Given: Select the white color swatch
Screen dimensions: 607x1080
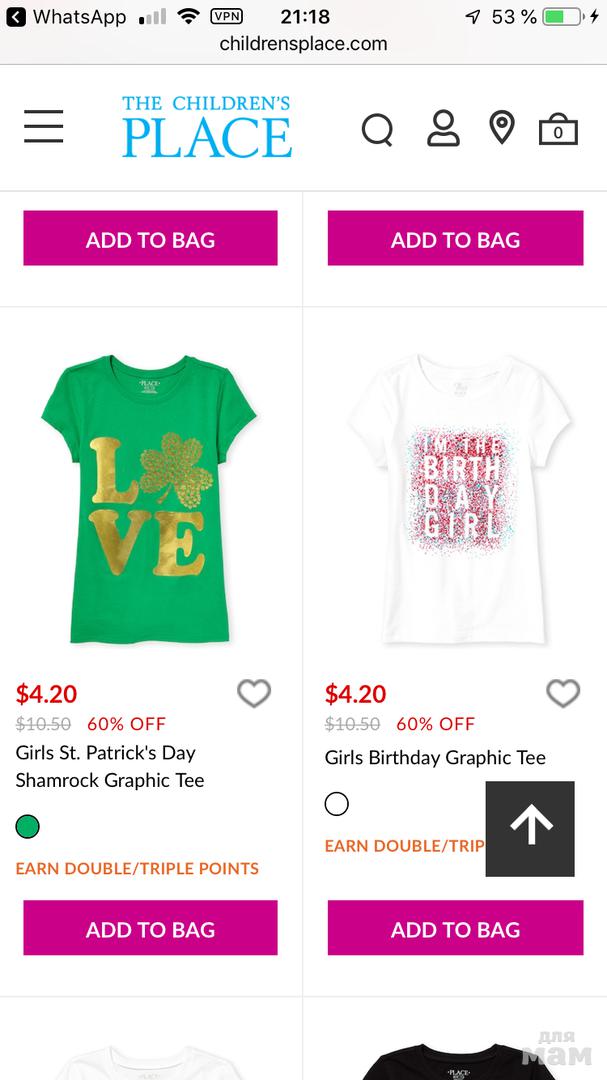Looking at the screenshot, I should point(337,803).
